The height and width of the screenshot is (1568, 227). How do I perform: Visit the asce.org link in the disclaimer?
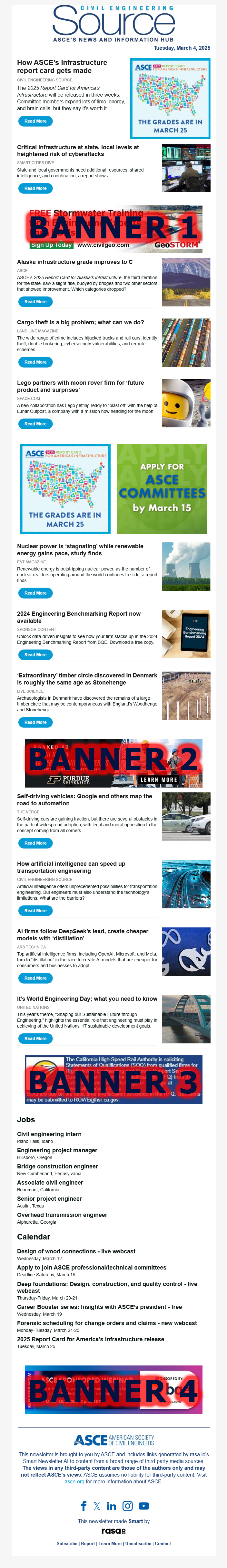75,1481
